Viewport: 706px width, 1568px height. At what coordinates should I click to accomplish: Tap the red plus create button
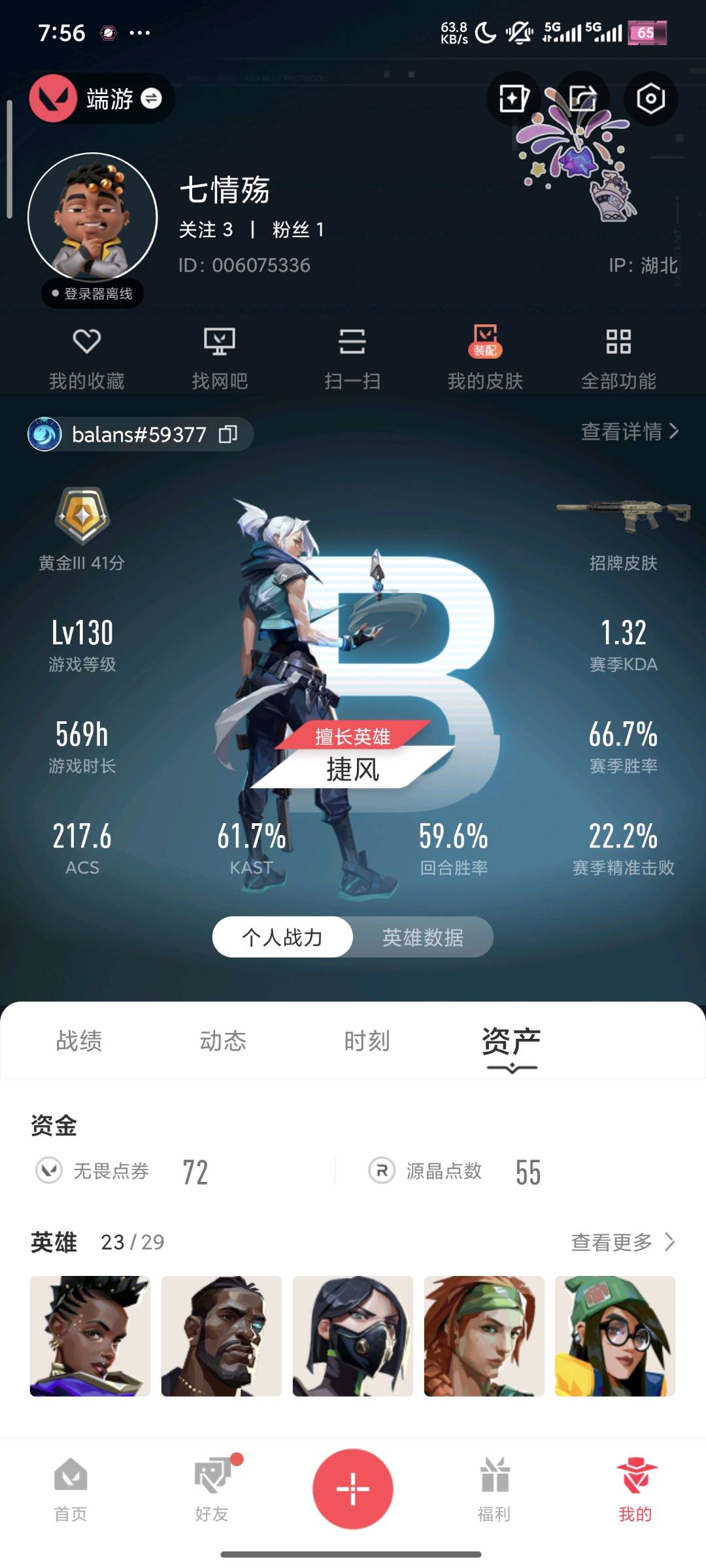tap(353, 1489)
